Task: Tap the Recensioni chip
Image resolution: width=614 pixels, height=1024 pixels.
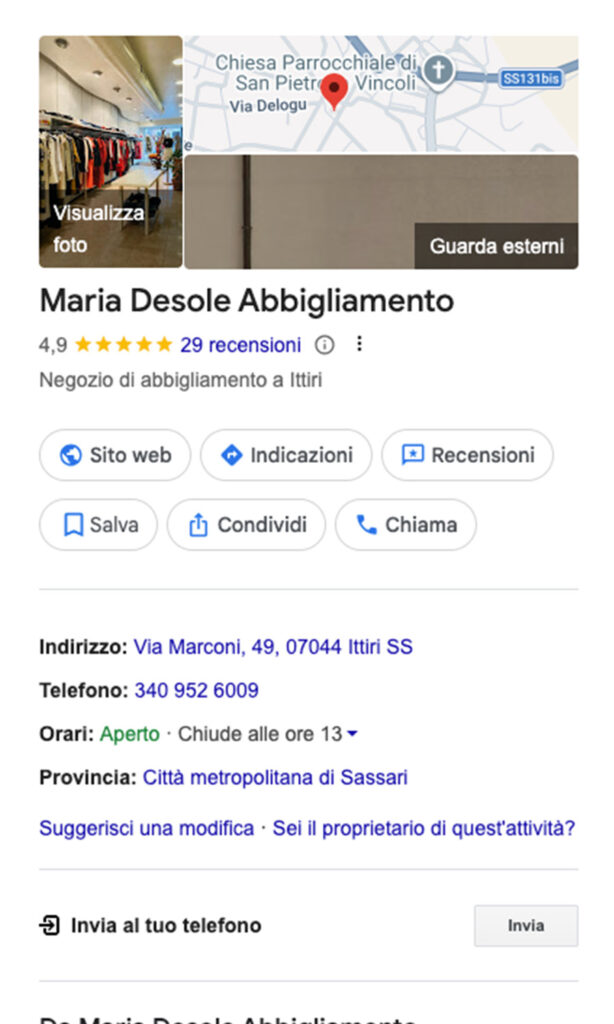Action: 467,455
